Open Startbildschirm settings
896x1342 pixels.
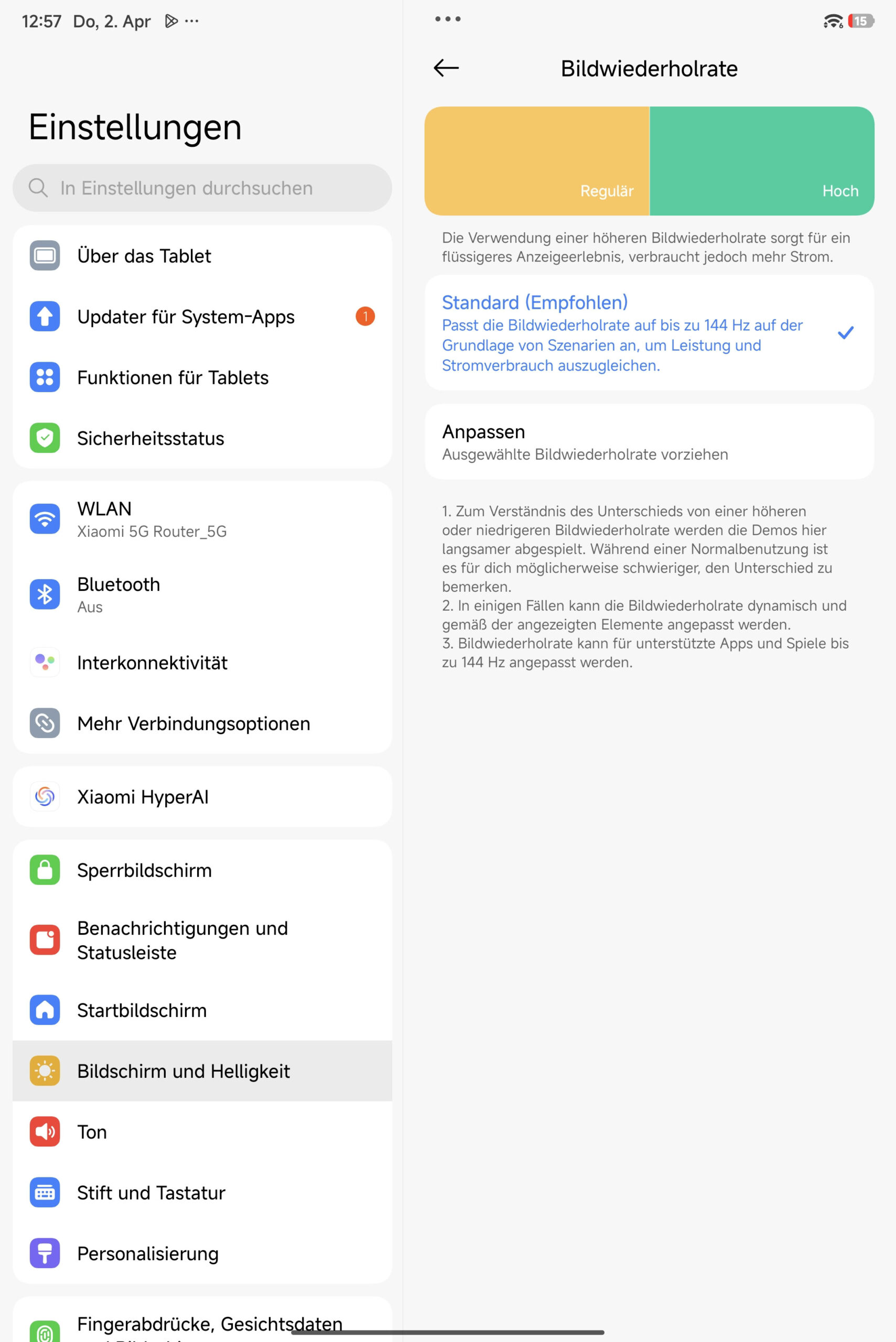[202, 1010]
